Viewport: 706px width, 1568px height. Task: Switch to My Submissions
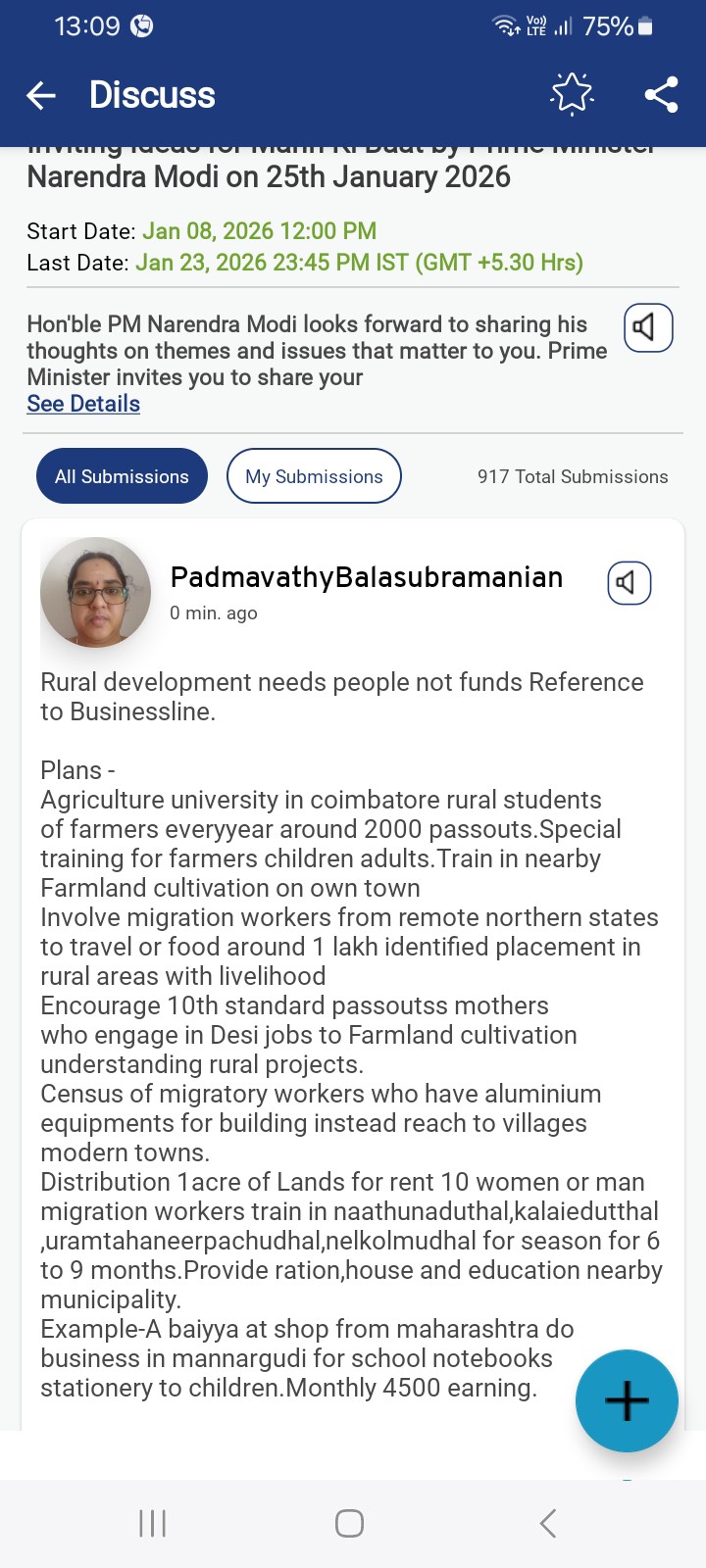pyautogui.click(x=314, y=476)
